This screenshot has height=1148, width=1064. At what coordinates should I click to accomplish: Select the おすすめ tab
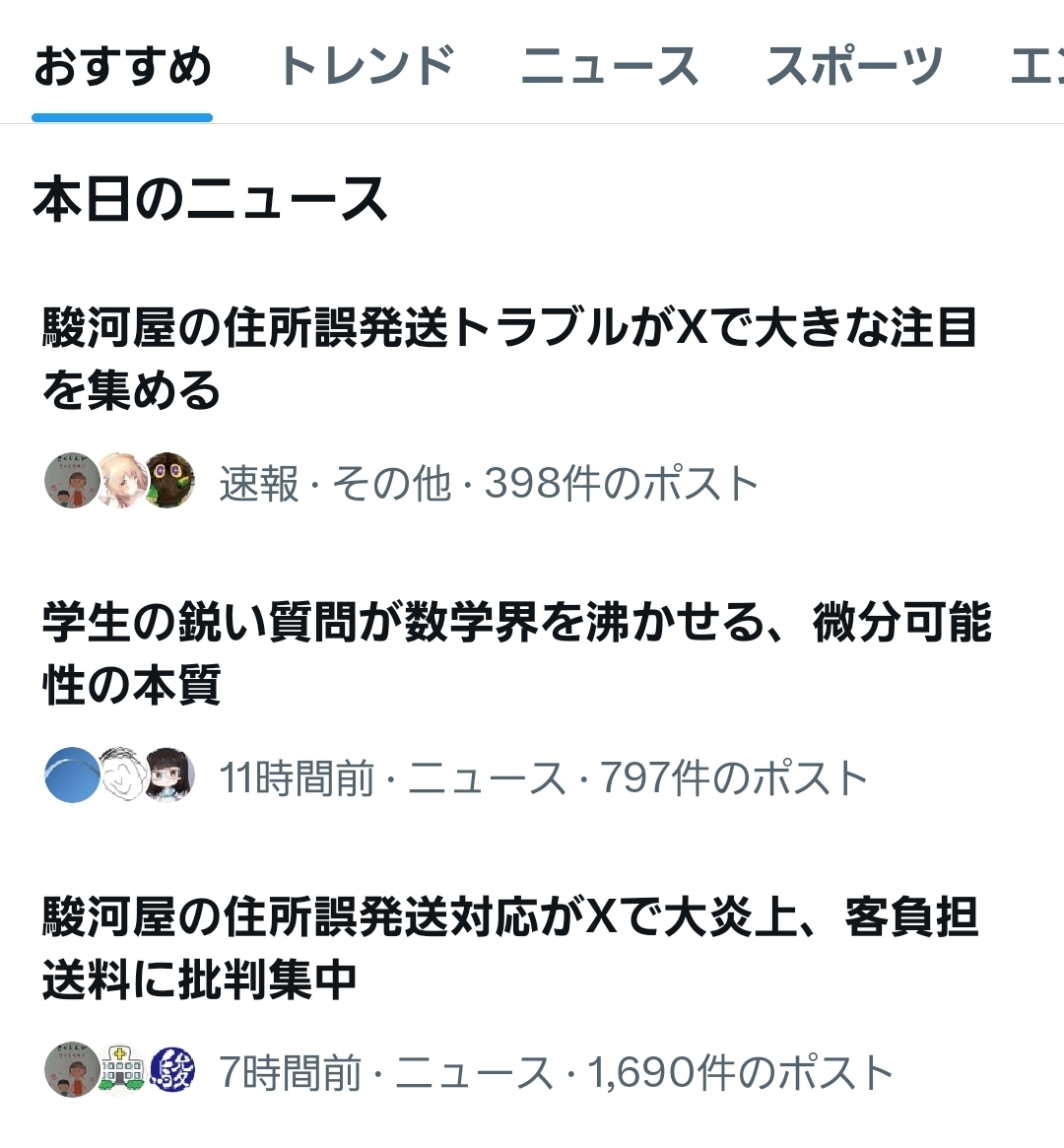point(122,67)
